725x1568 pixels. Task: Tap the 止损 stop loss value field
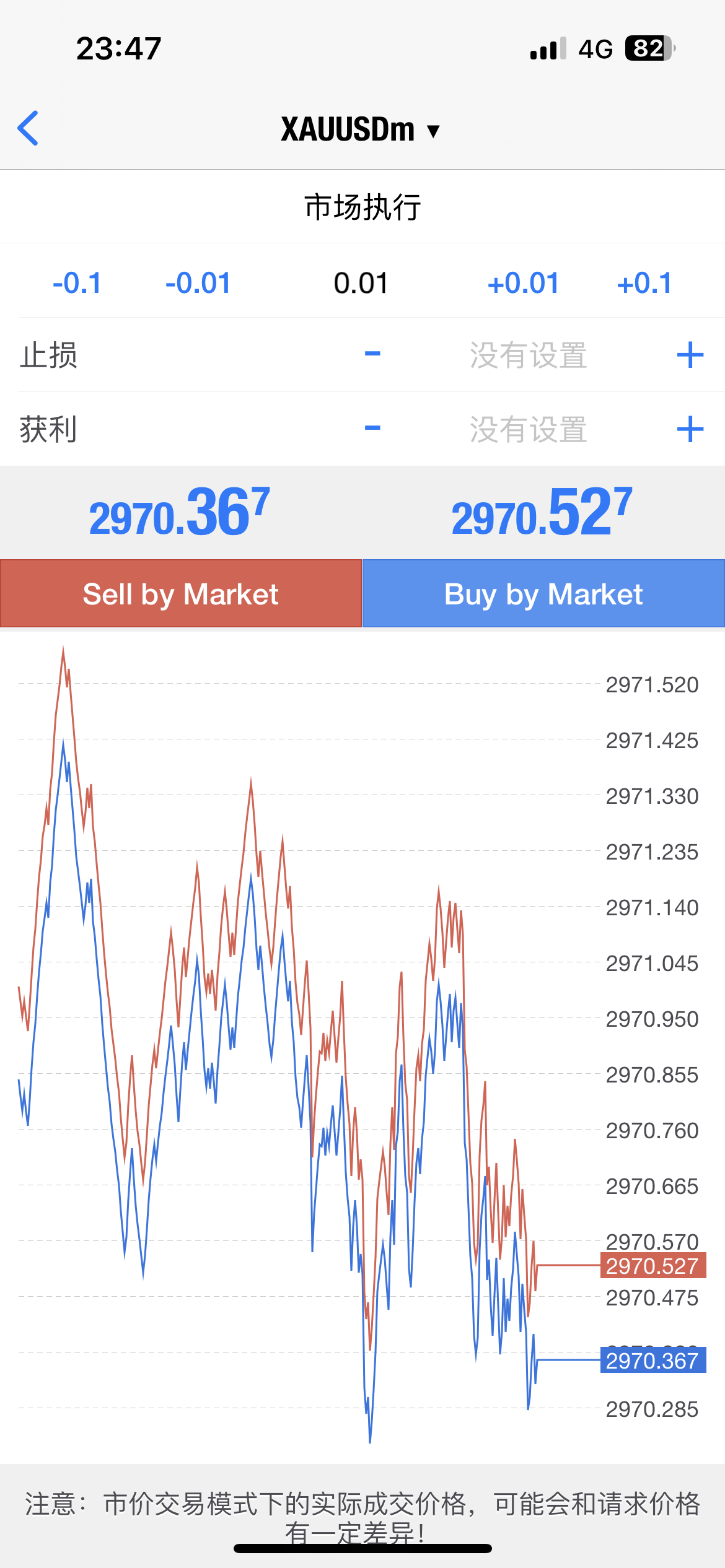pos(528,355)
